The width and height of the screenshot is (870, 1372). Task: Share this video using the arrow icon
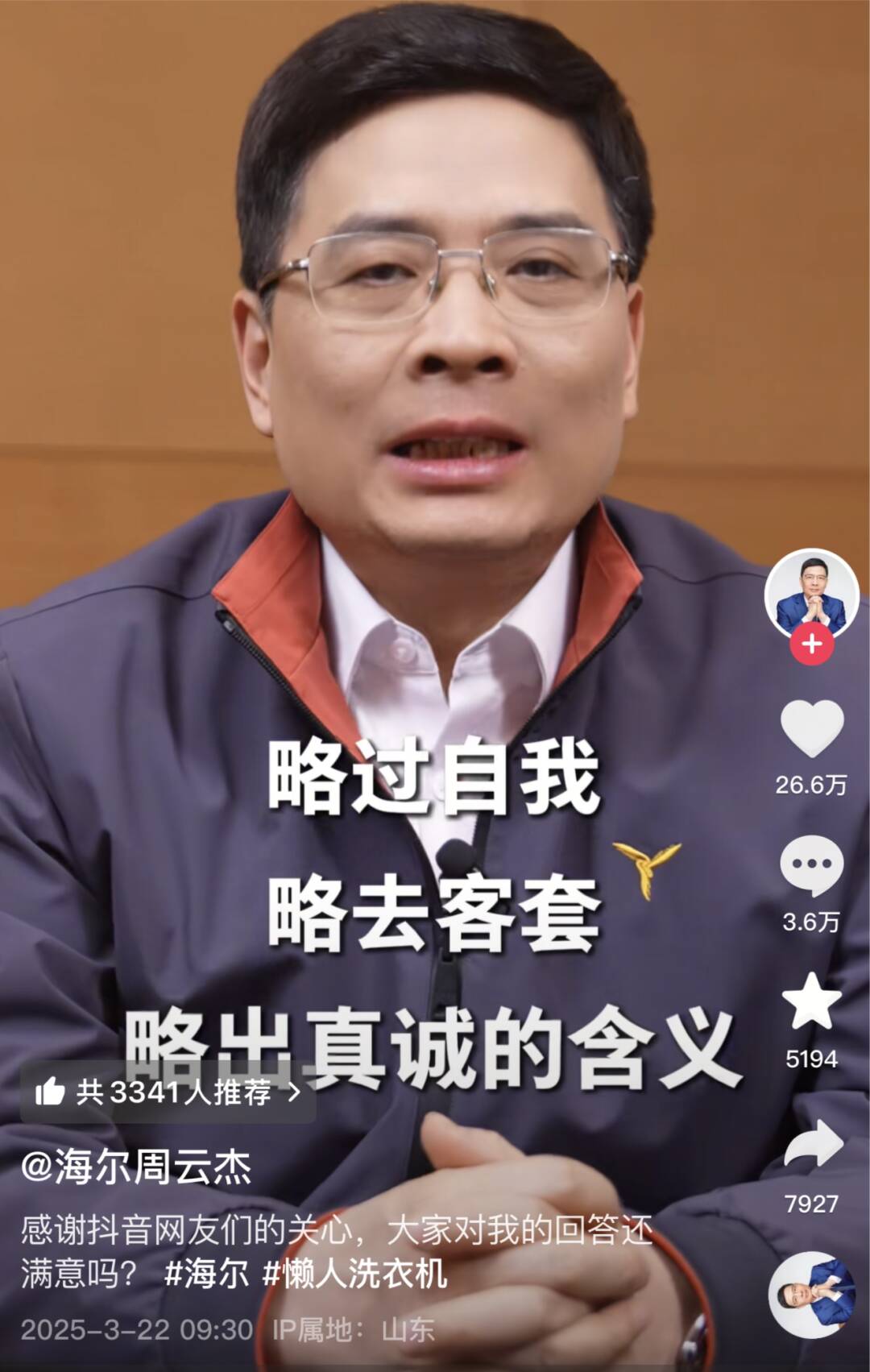click(x=813, y=1144)
